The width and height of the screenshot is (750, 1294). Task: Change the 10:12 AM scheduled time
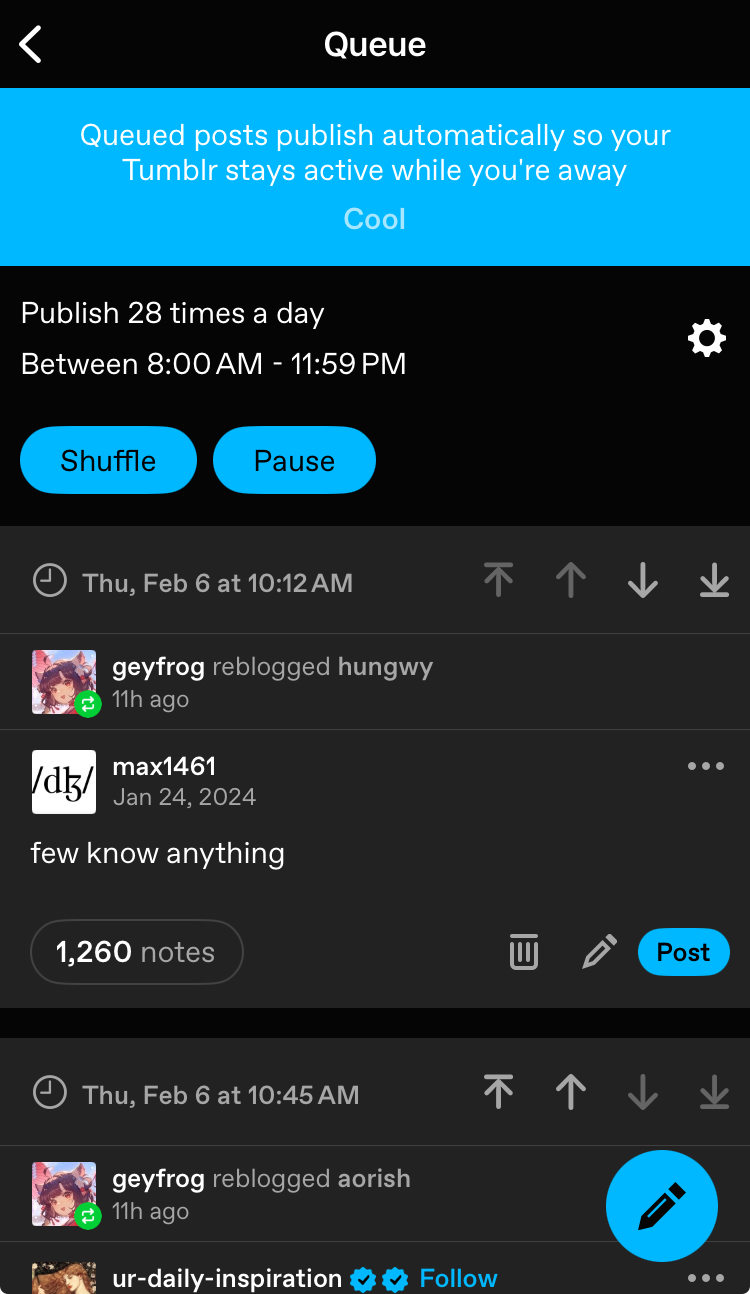pyautogui.click(x=217, y=583)
